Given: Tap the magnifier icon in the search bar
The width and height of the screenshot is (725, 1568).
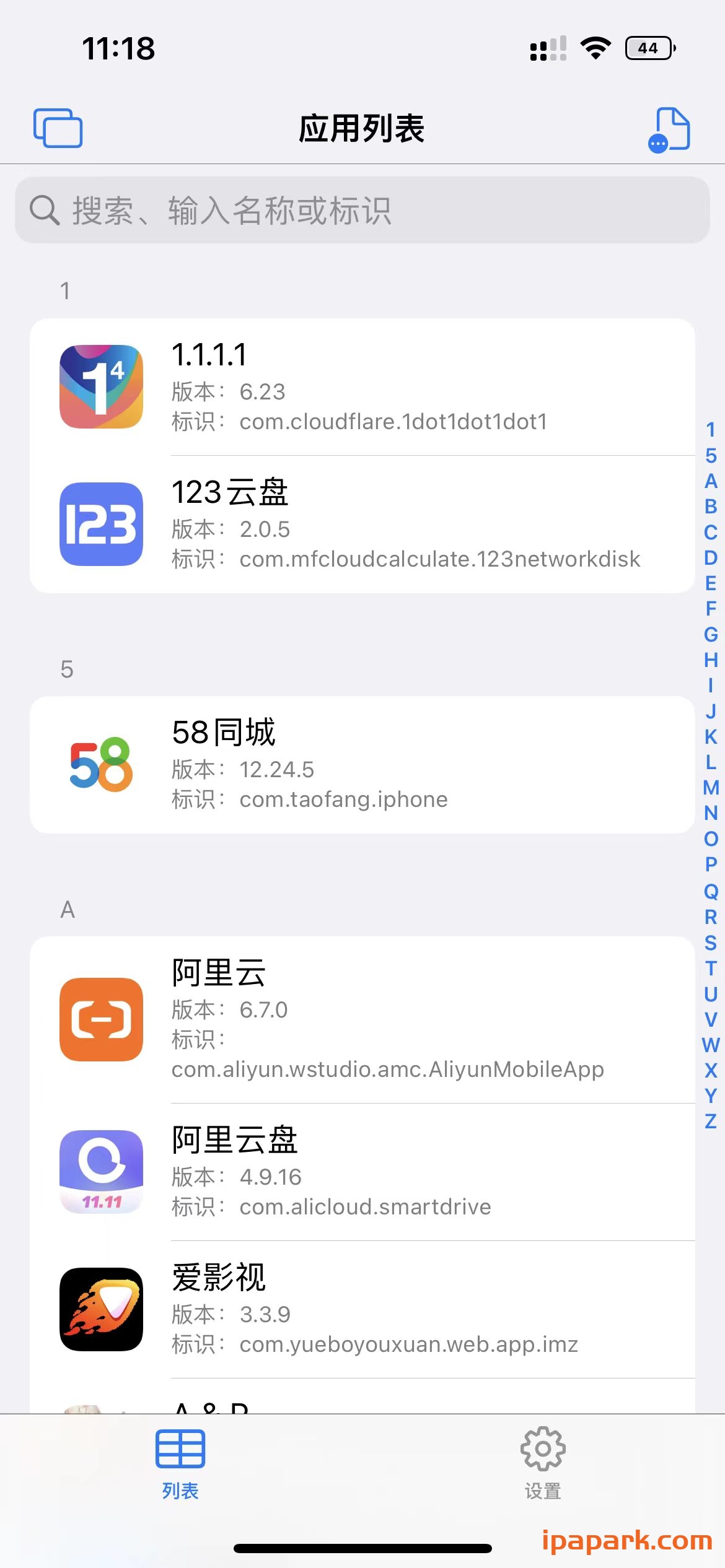Looking at the screenshot, I should pos(42,210).
